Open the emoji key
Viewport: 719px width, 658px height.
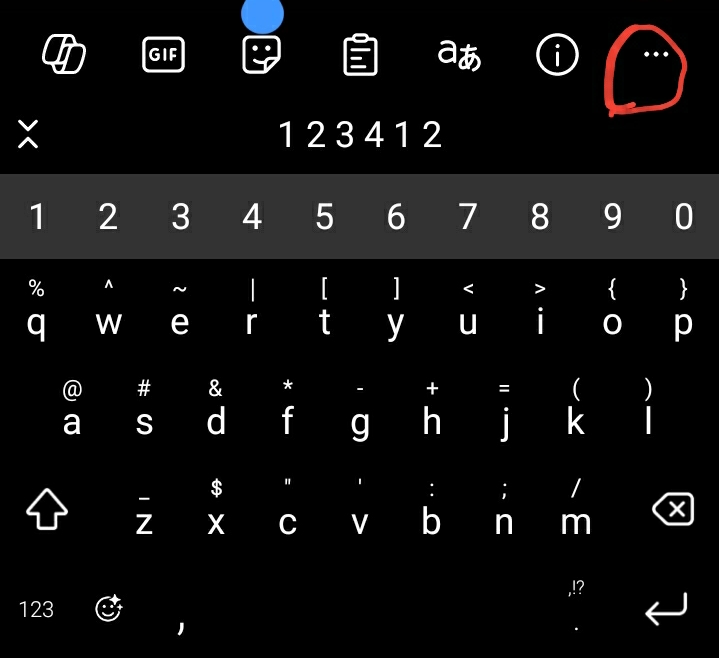[x=108, y=608]
